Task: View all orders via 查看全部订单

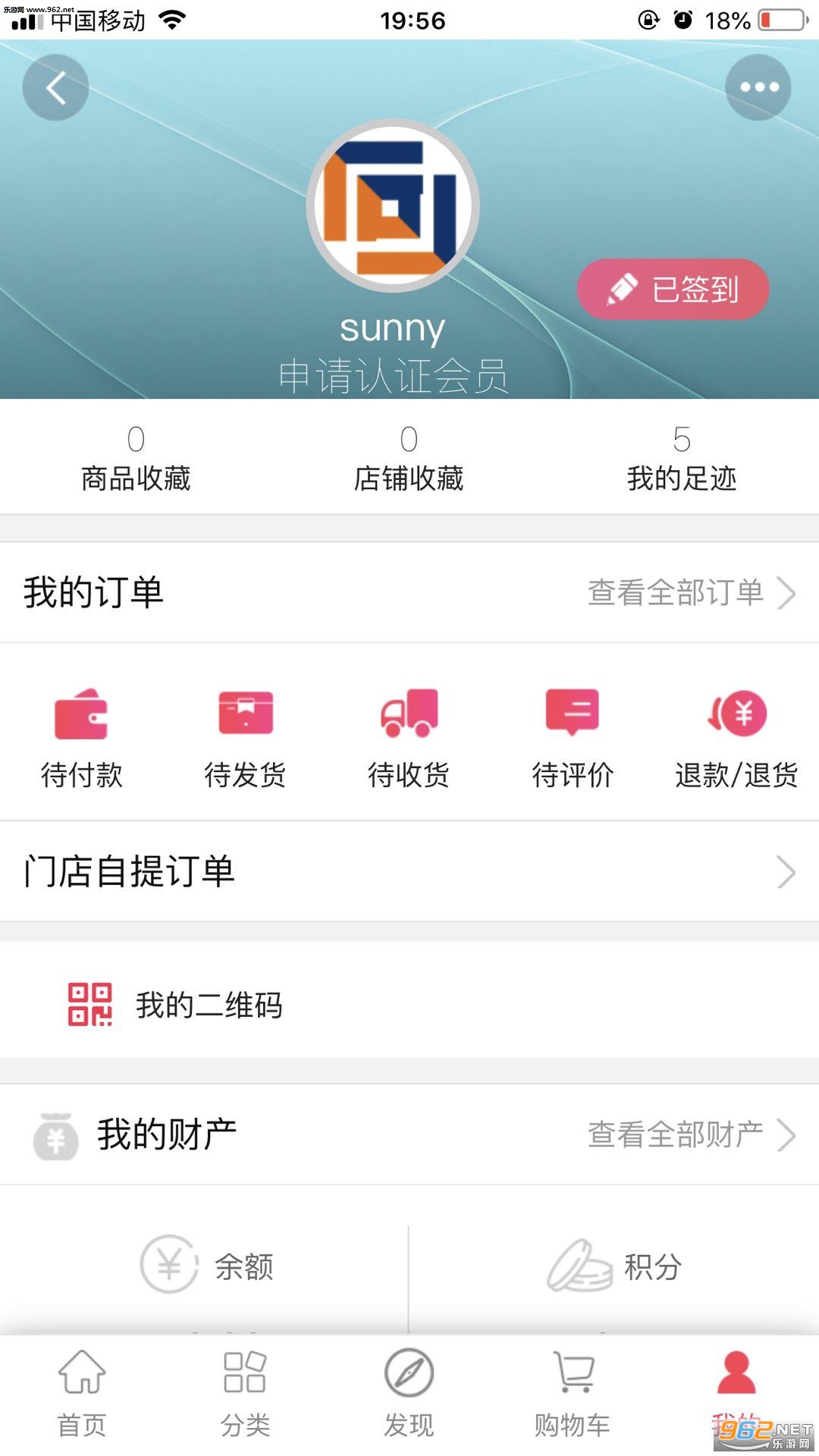Action: tap(690, 592)
